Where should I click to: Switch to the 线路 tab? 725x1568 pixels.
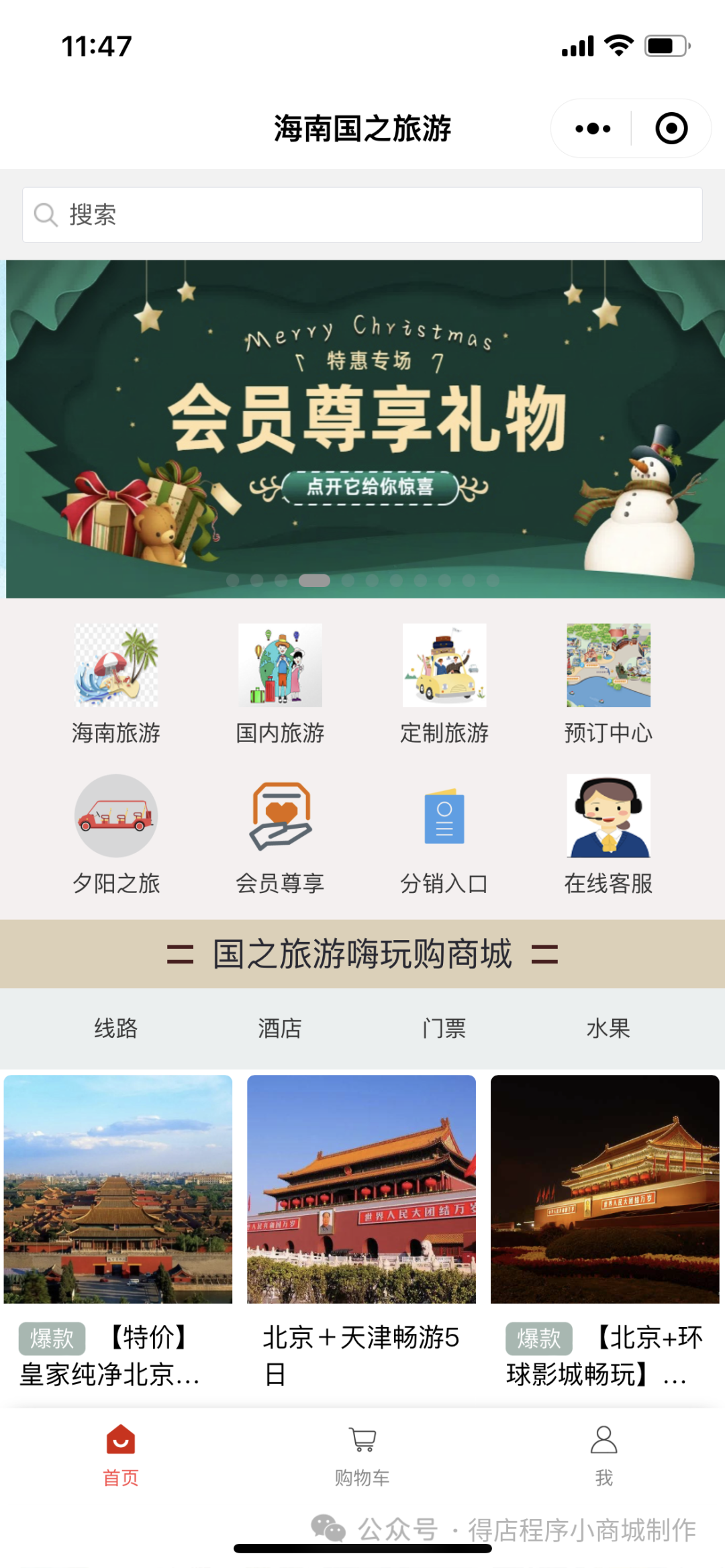pyautogui.click(x=116, y=1028)
